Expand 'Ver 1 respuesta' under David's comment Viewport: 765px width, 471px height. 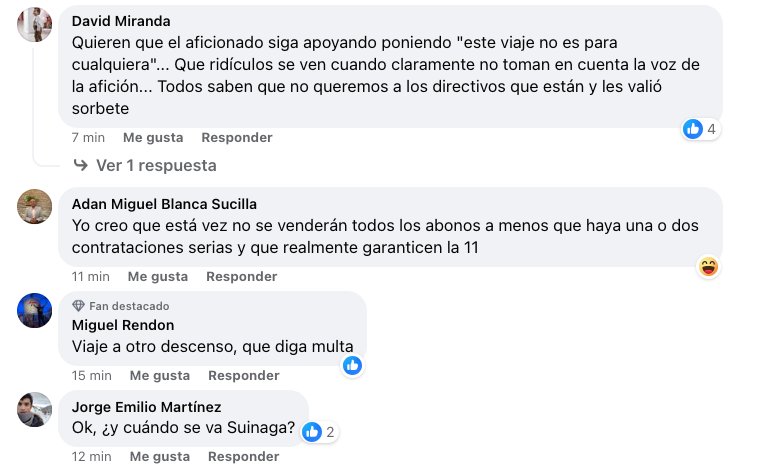(155, 165)
